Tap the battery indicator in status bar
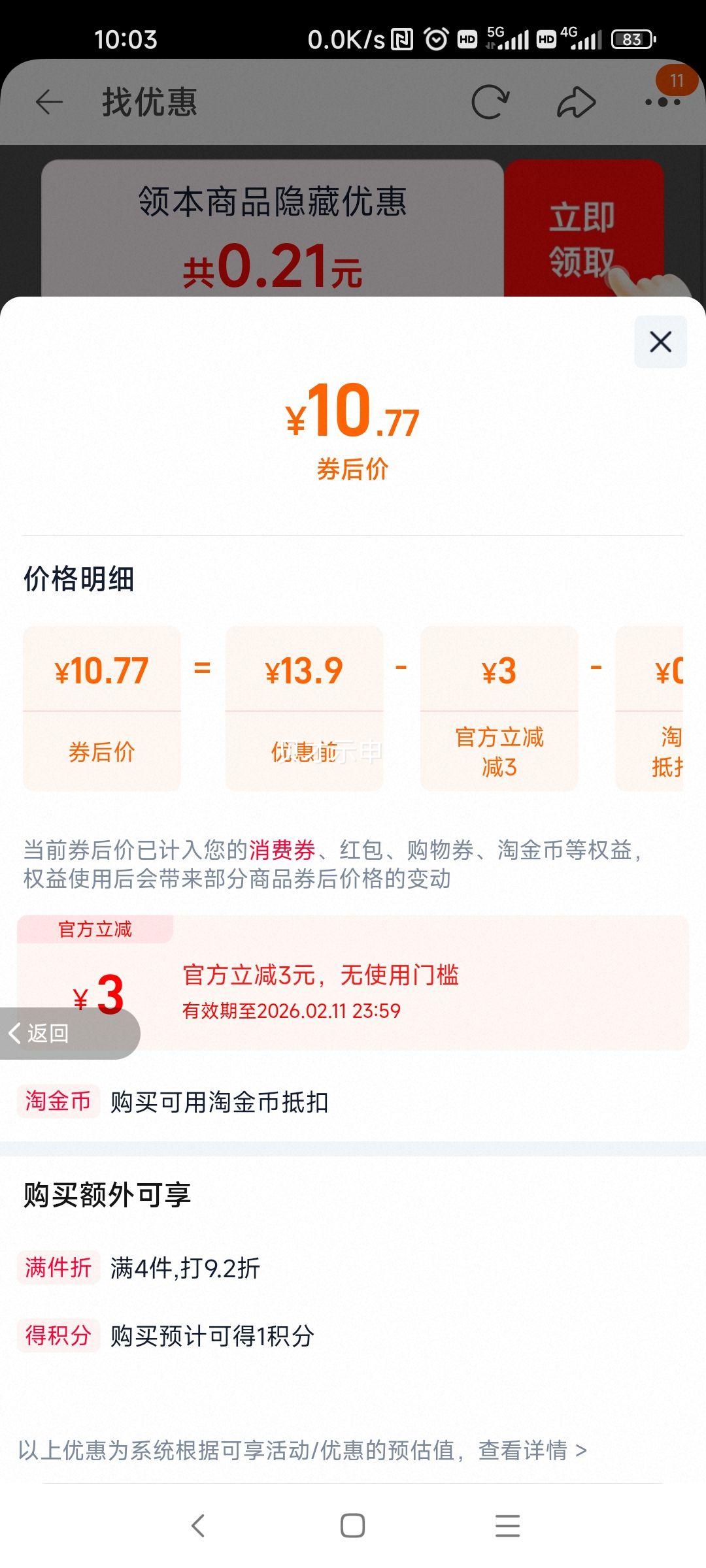The image size is (706, 1568). pyautogui.click(x=631, y=39)
